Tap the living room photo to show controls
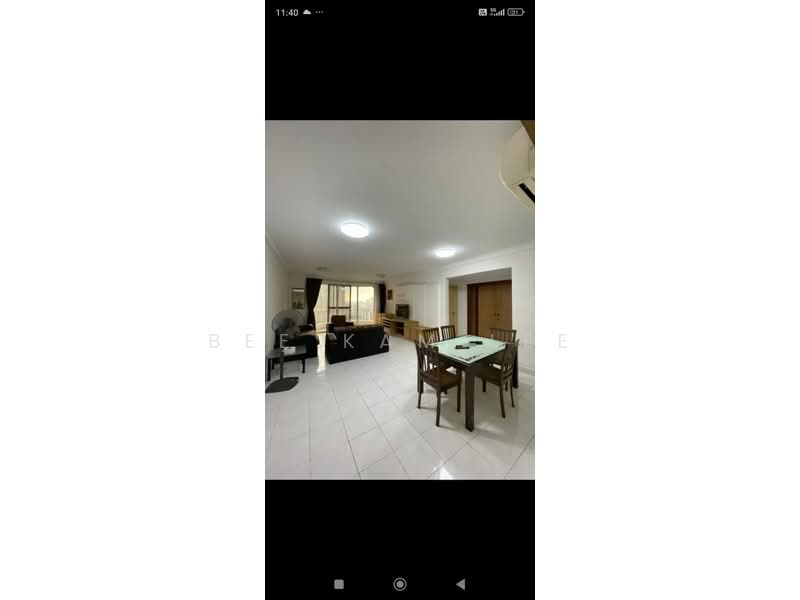Screen dimensions: 800x600 tap(400, 300)
